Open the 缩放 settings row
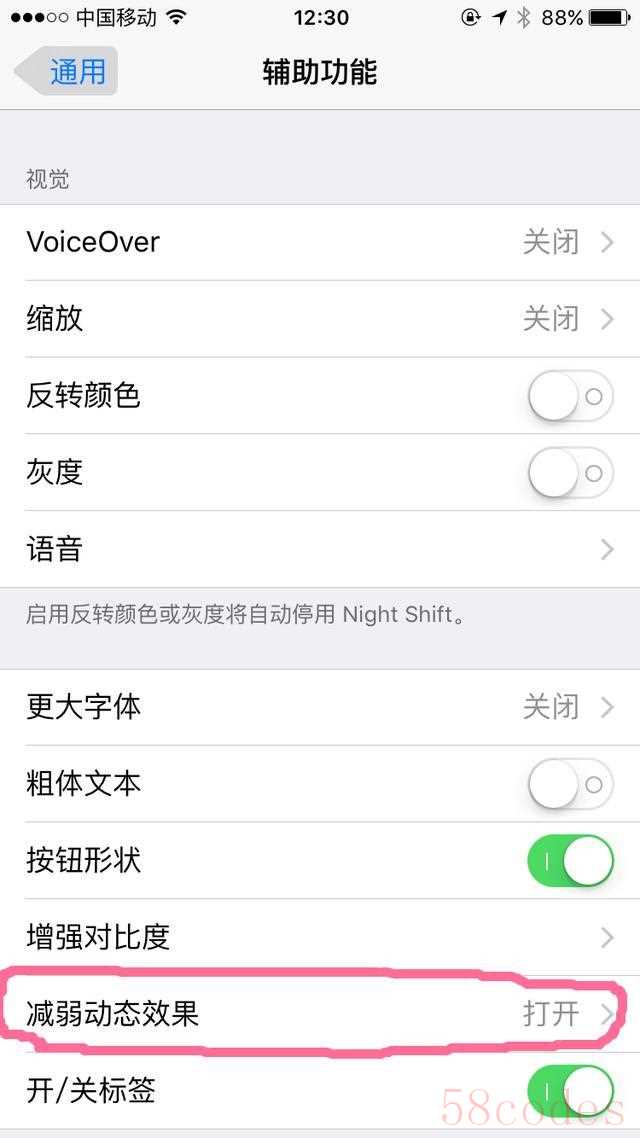This screenshot has height=1138, width=640. tap(320, 319)
